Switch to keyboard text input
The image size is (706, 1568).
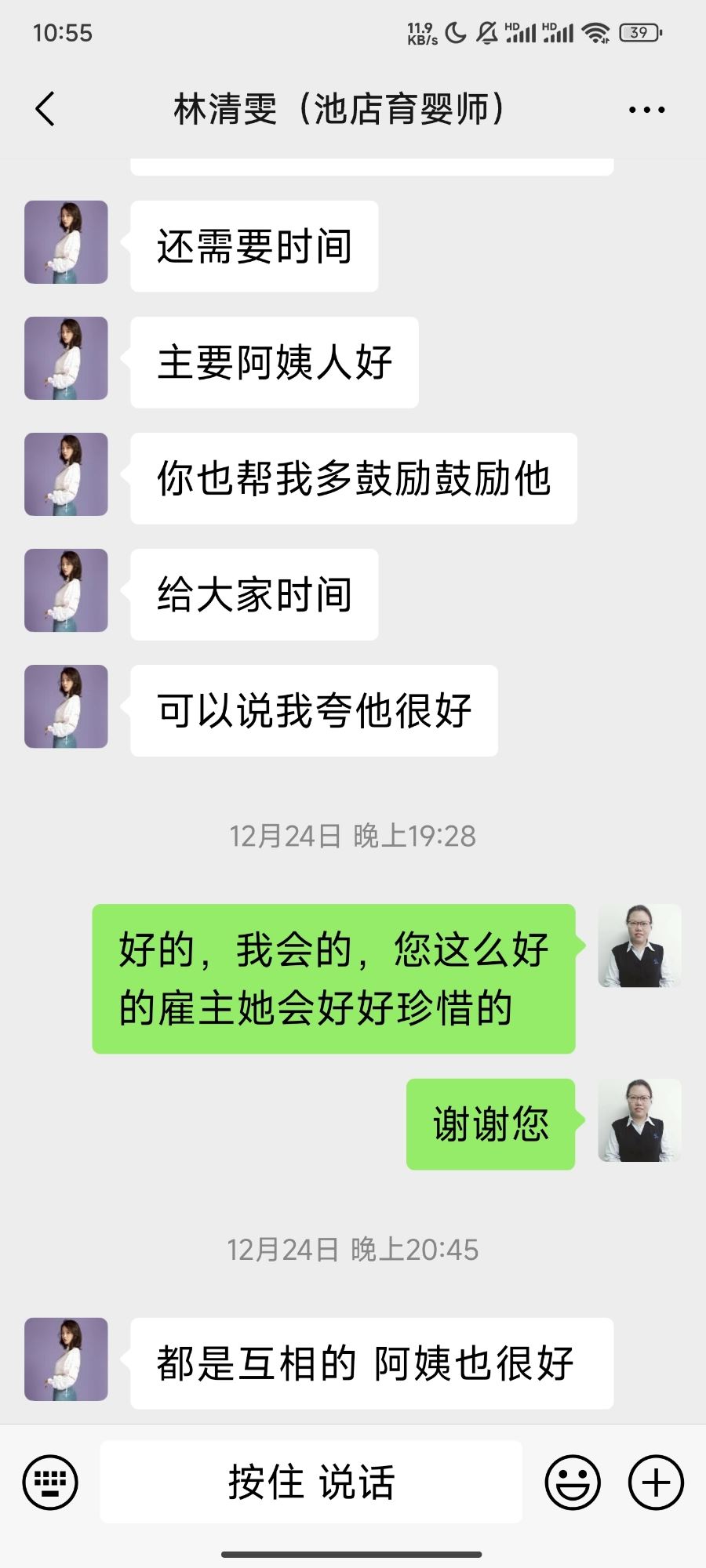[x=50, y=1482]
